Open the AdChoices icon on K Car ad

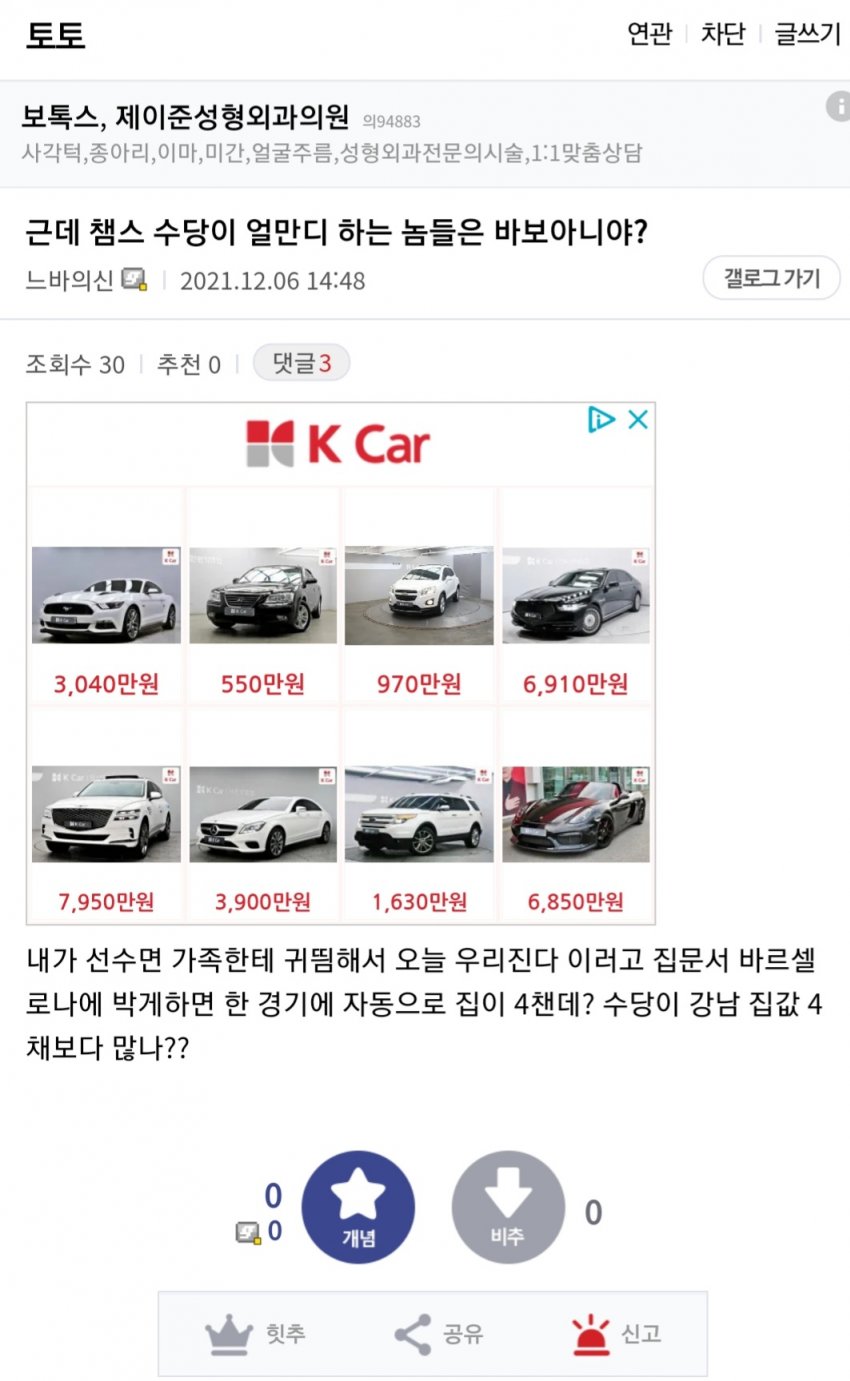(601, 420)
